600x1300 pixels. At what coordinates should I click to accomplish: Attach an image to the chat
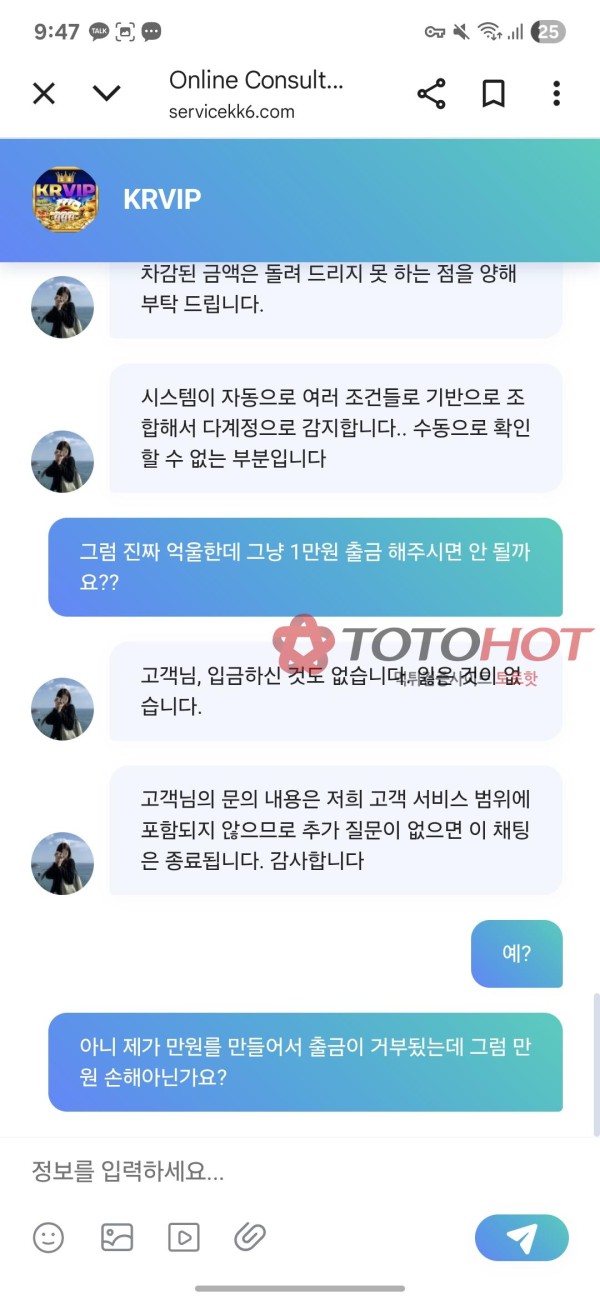tap(117, 1237)
